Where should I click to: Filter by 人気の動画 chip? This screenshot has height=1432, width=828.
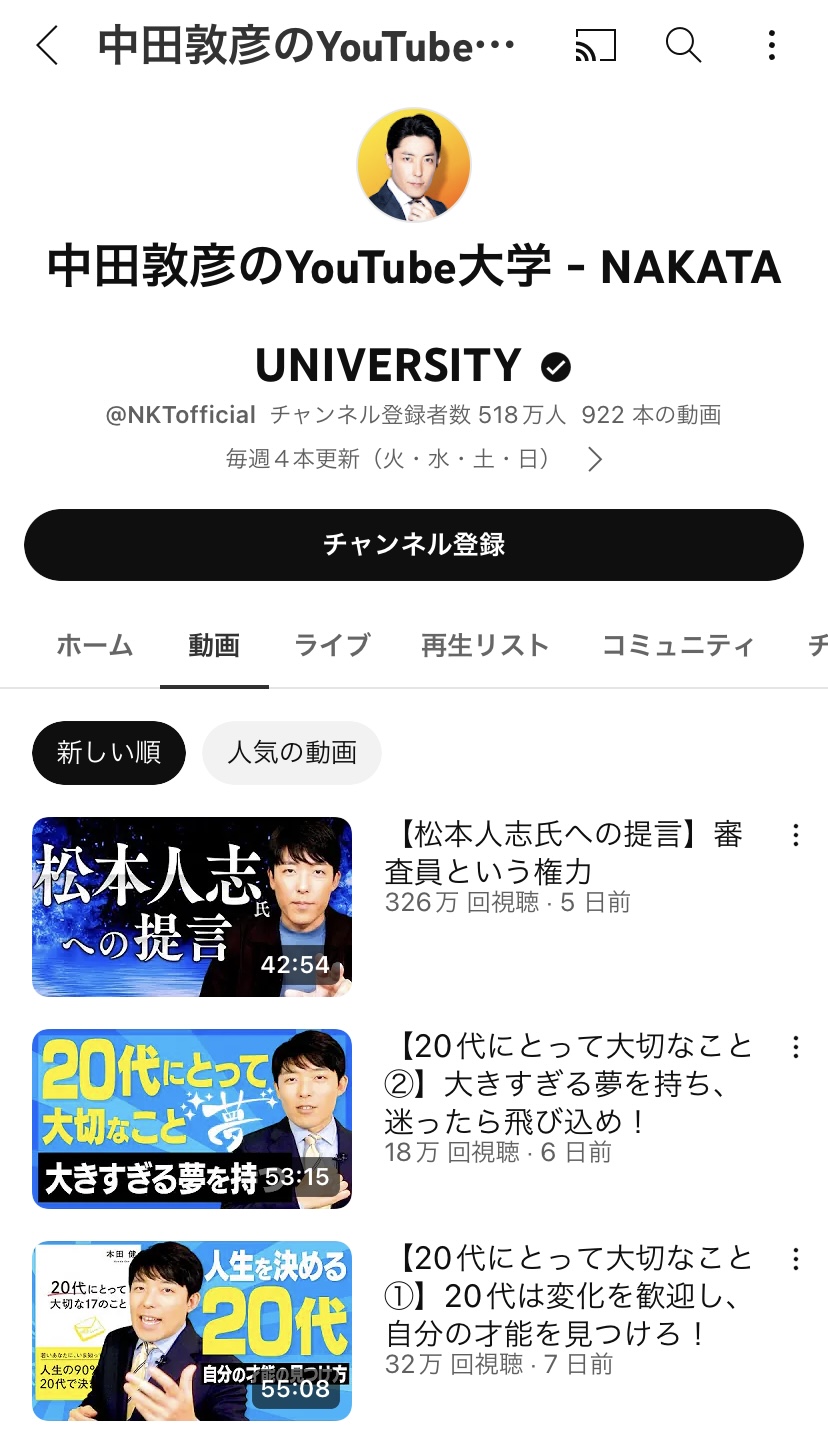coord(292,752)
